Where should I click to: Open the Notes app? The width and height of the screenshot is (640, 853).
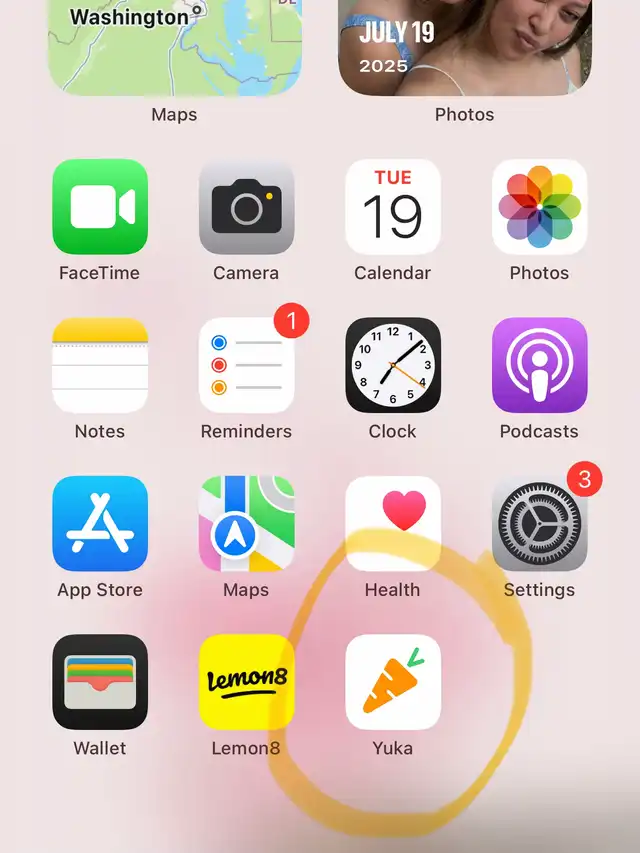pos(100,365)
